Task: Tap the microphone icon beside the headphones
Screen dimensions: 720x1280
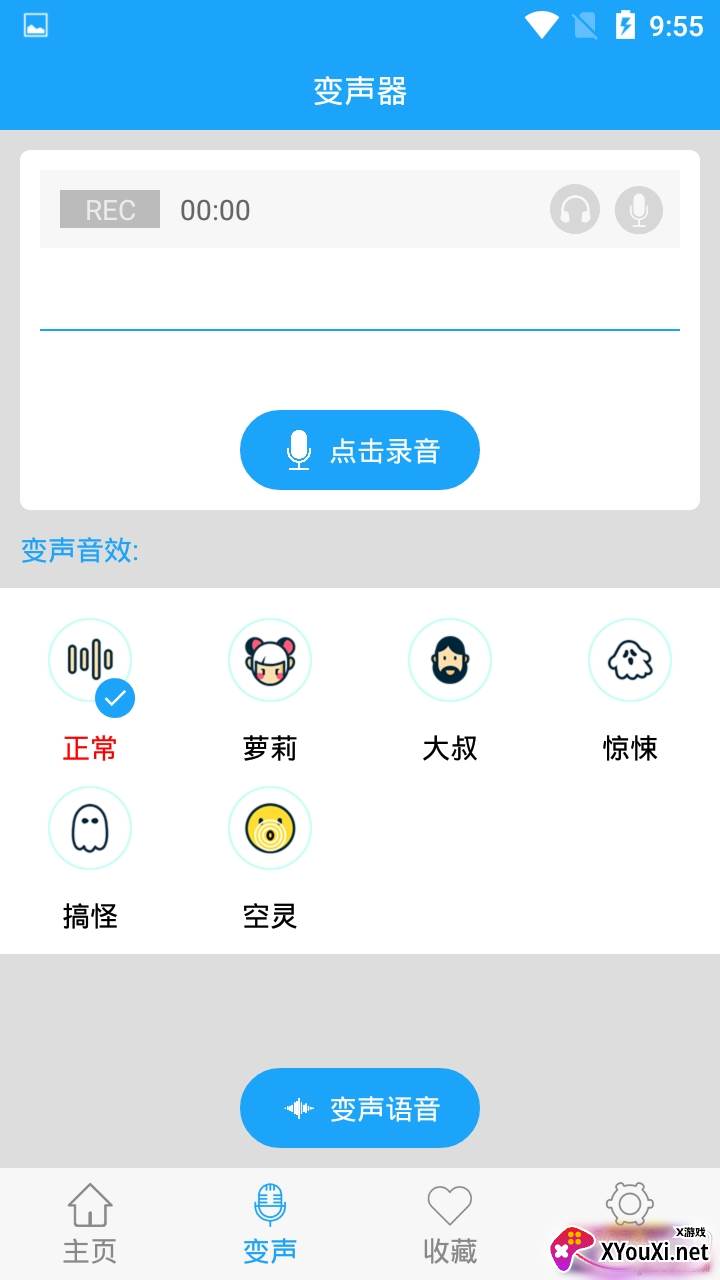Action: [639, 210]
